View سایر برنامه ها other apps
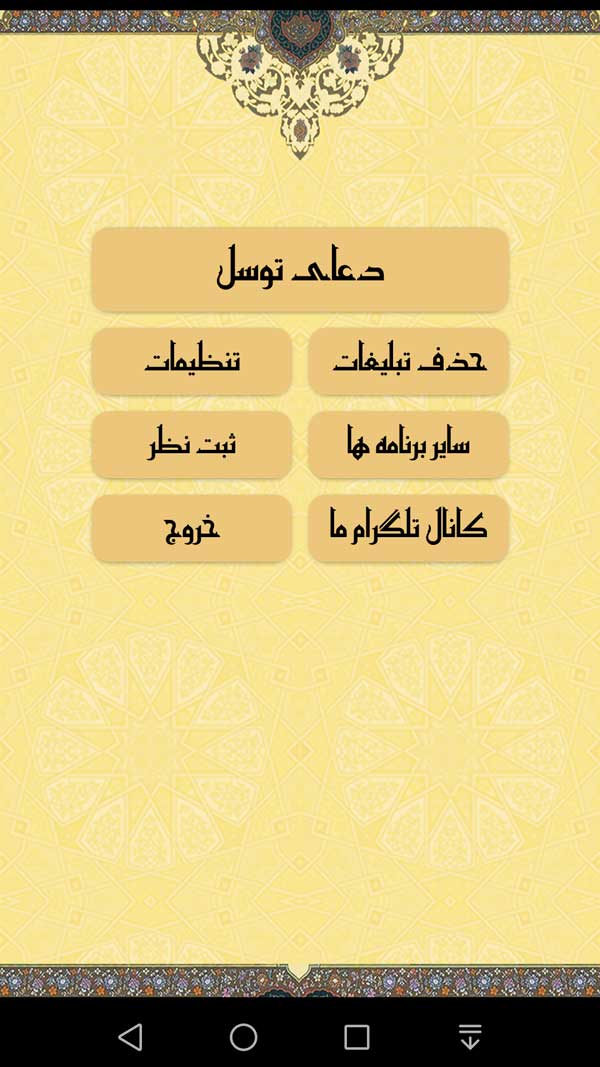The height and width of the screenshot is (1067, 600). [x=408, y=444]
